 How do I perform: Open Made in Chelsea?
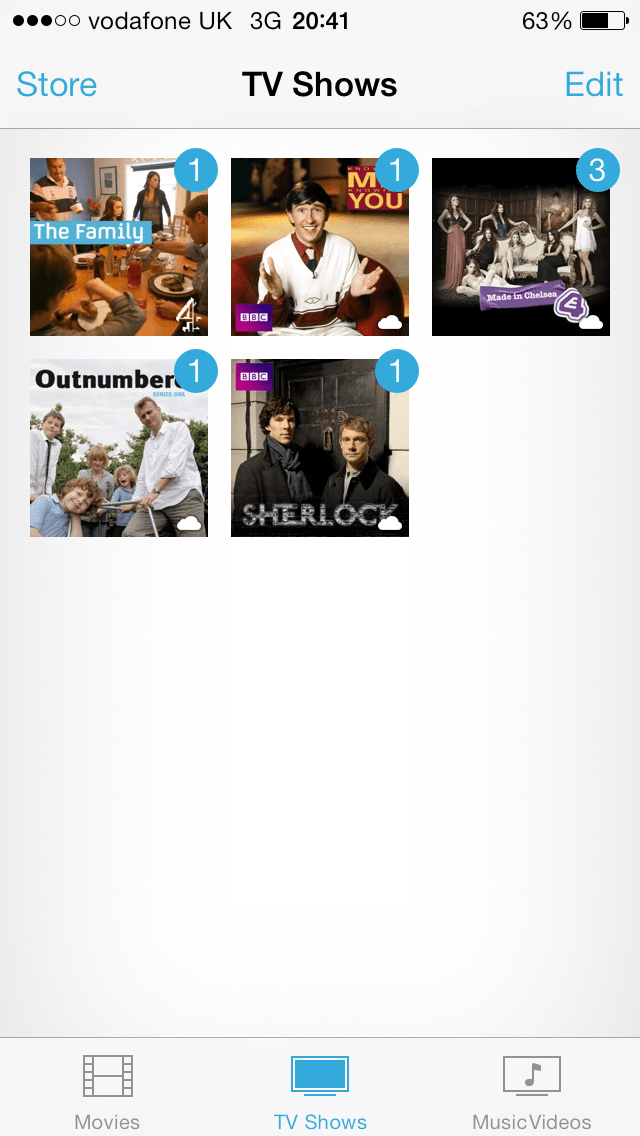pyautogui.click(x=521, y=247)
